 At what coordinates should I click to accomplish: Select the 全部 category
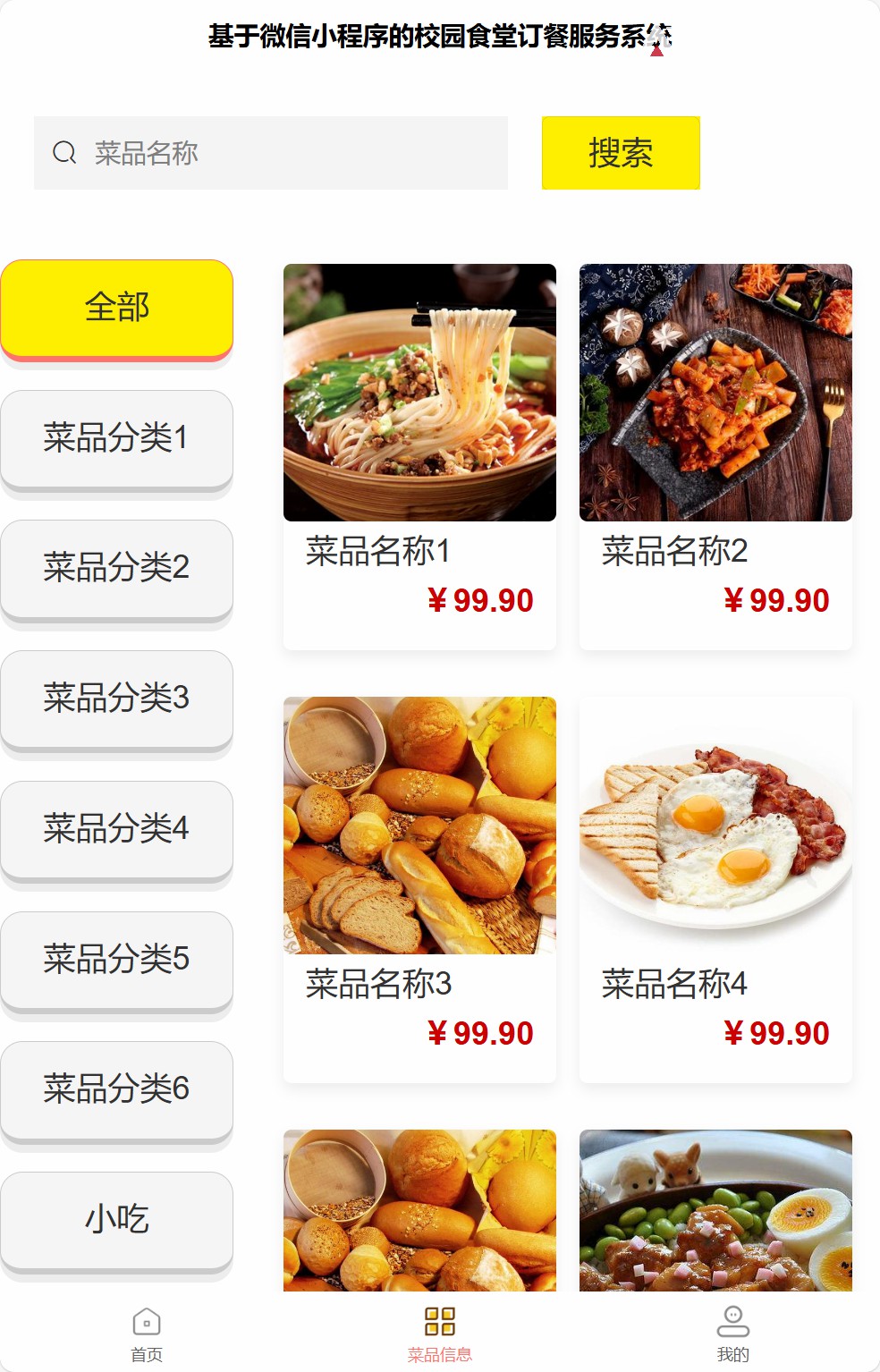[117, 308]
